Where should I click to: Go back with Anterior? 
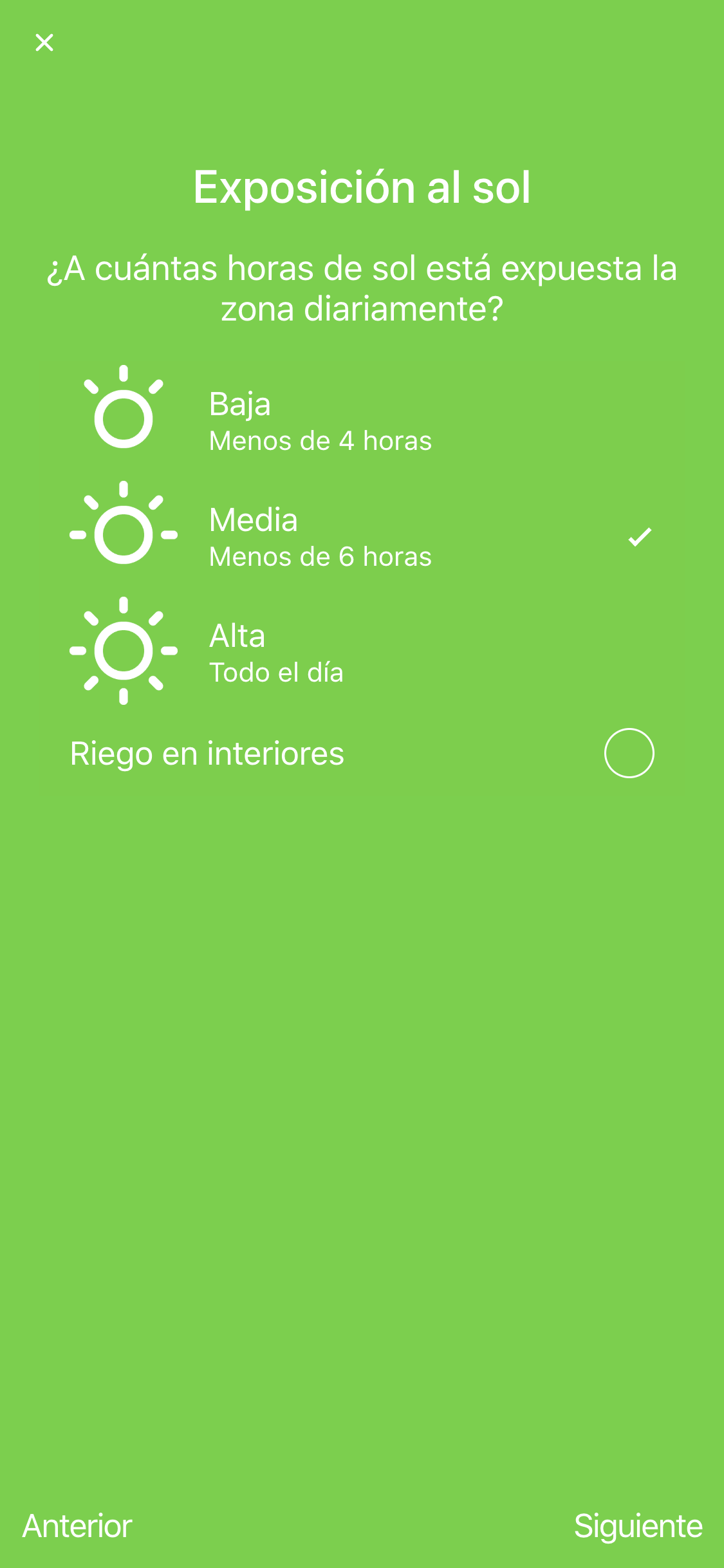(77, 1526)
